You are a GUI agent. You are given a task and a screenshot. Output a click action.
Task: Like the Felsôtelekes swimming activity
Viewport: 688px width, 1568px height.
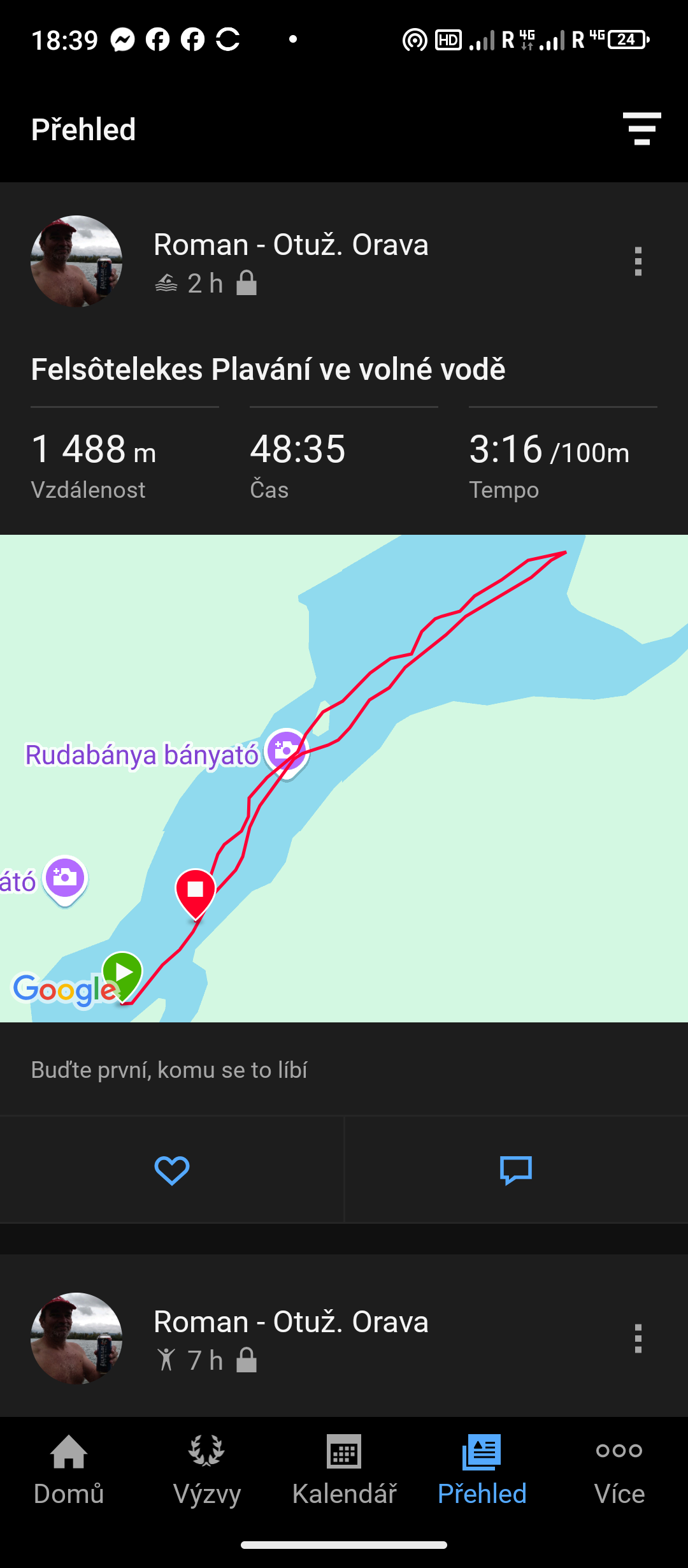(172, 1170)
